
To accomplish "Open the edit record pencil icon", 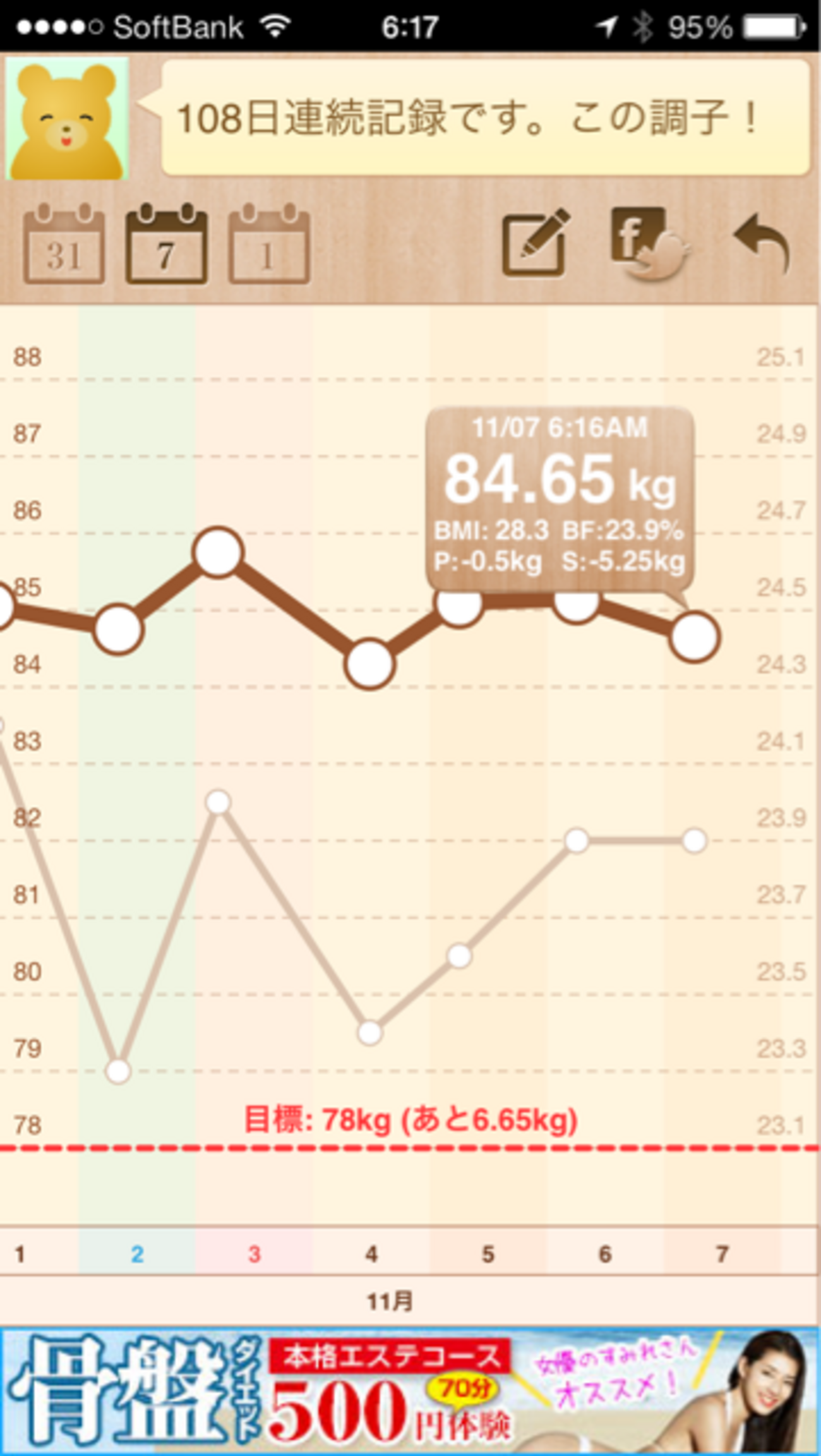I will [534, 243].
